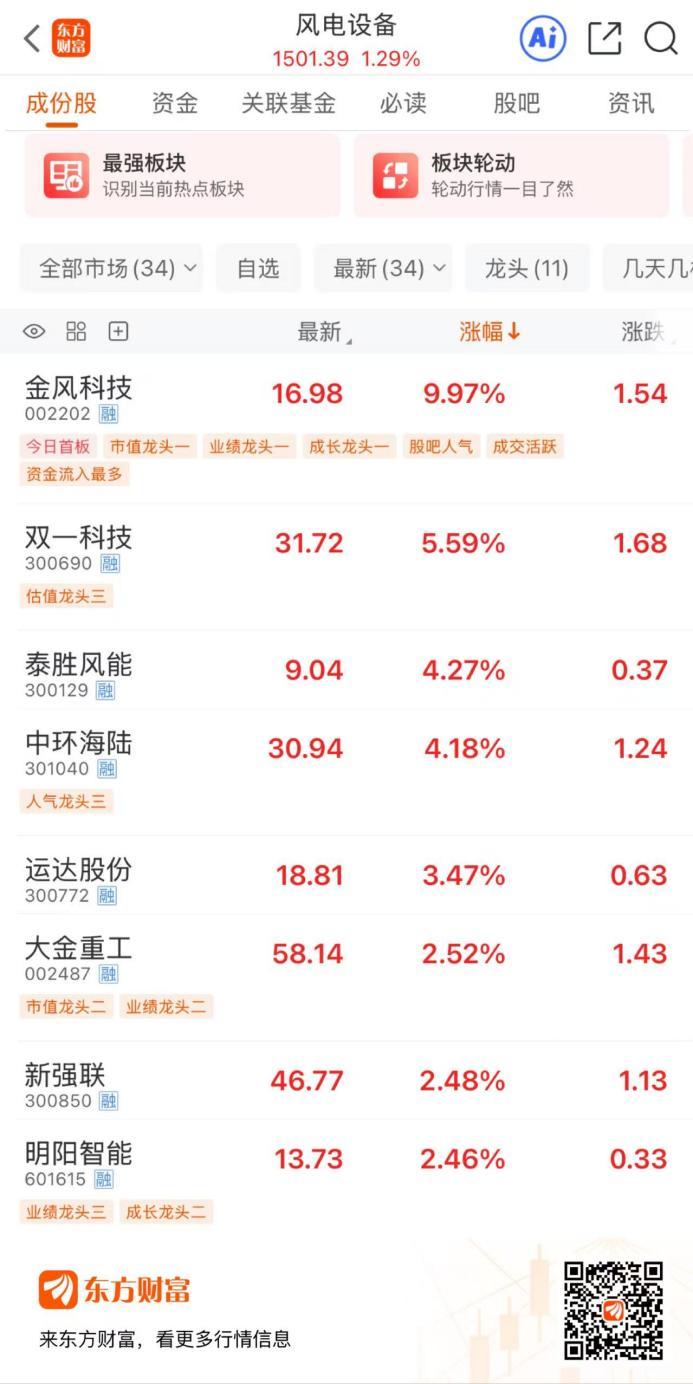Screen dimensions: 693x1384
Task: Go back using the top-left arrow
Action: pyautogui.click(x=32, y=39)
